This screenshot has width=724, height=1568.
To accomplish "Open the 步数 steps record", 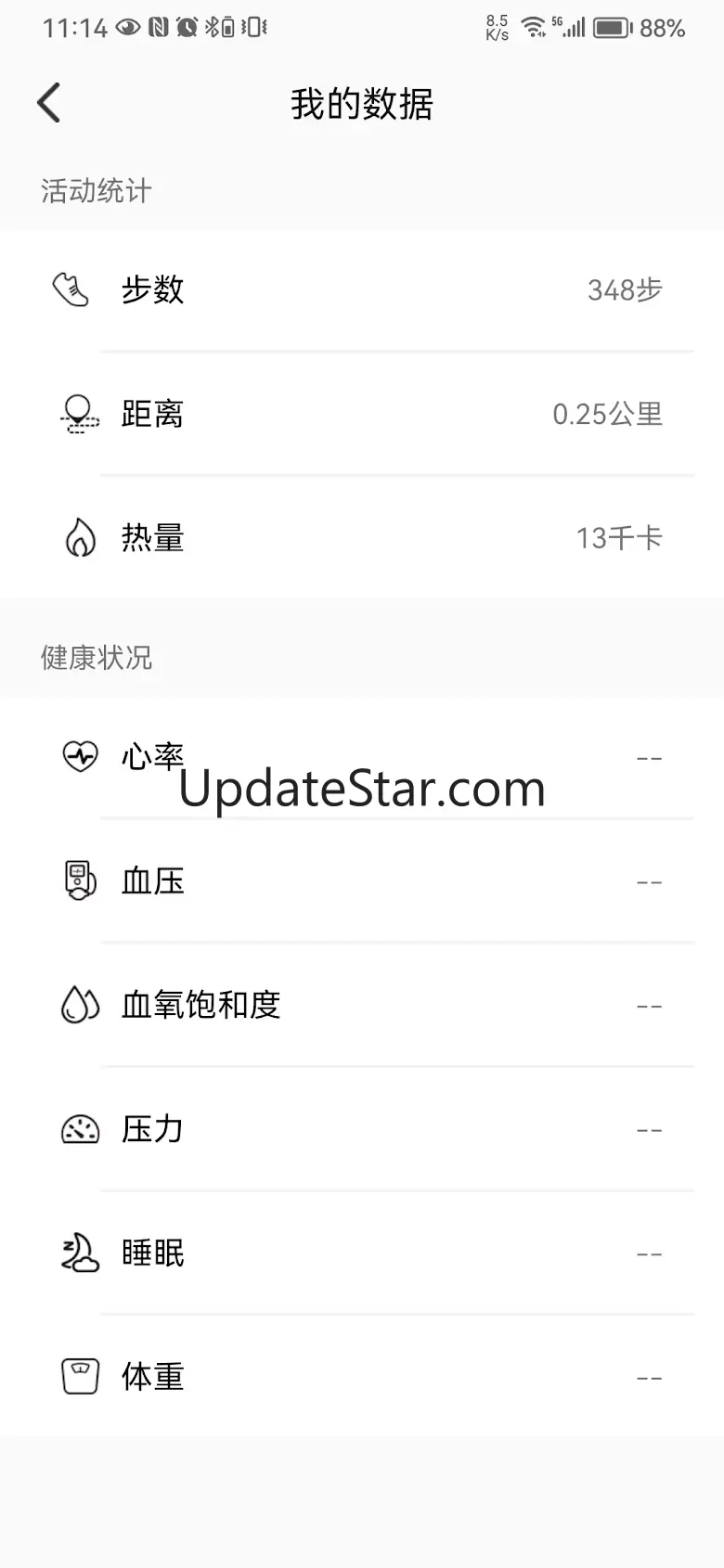I will coord(362,289).
